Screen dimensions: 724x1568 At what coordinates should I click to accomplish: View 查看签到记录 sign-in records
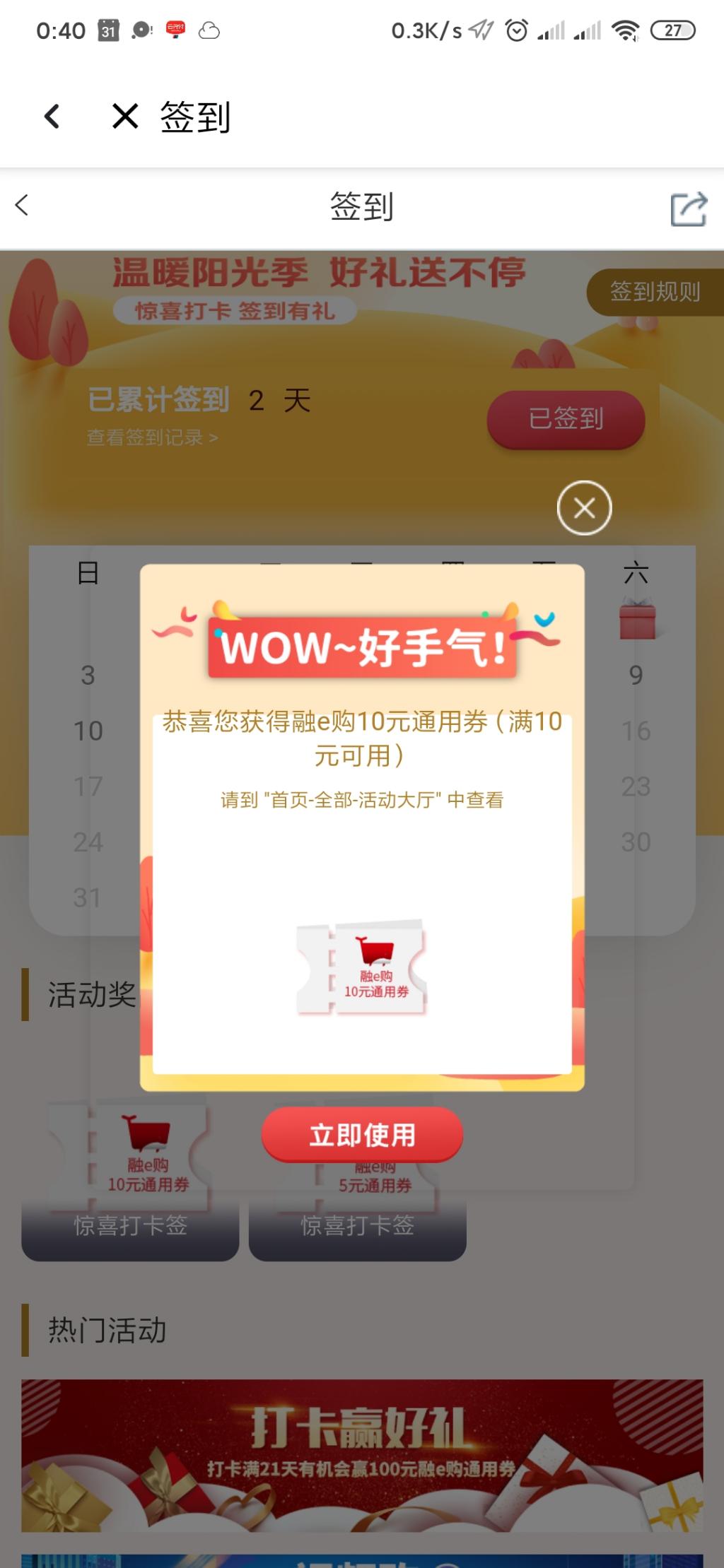(152, 438)
